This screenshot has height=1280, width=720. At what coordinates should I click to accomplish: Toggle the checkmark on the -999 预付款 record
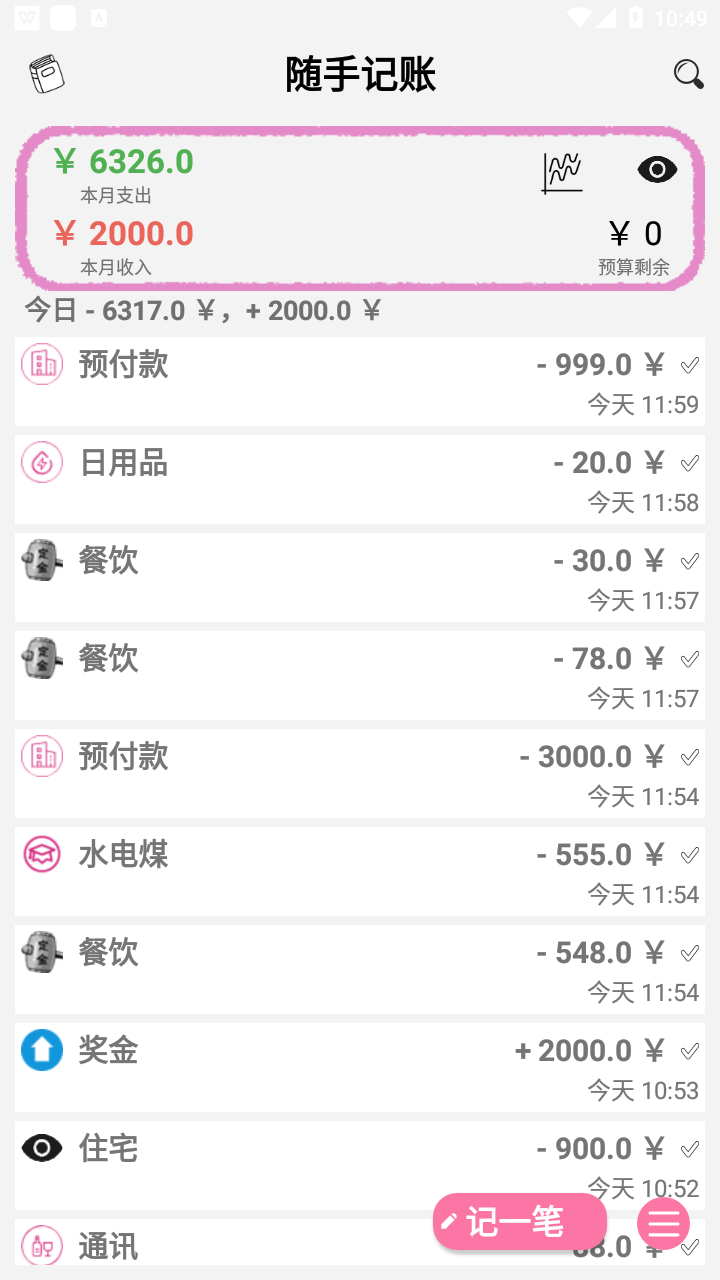[x=689, y=364]
